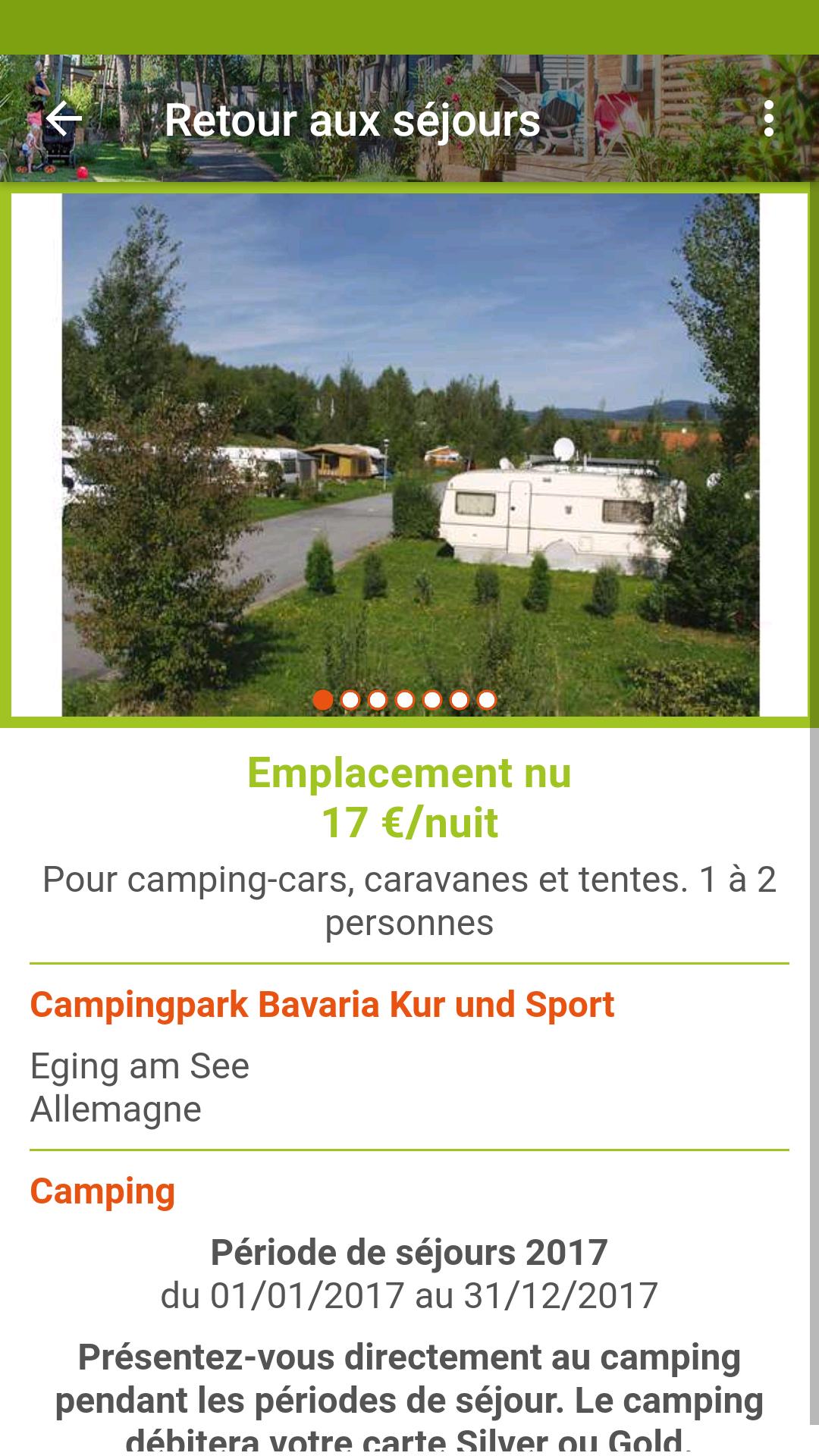The height and width of the screenshot is (1456, 819).
Task: Open the three-dot overflow menu
Action: [x=769, y=119]
